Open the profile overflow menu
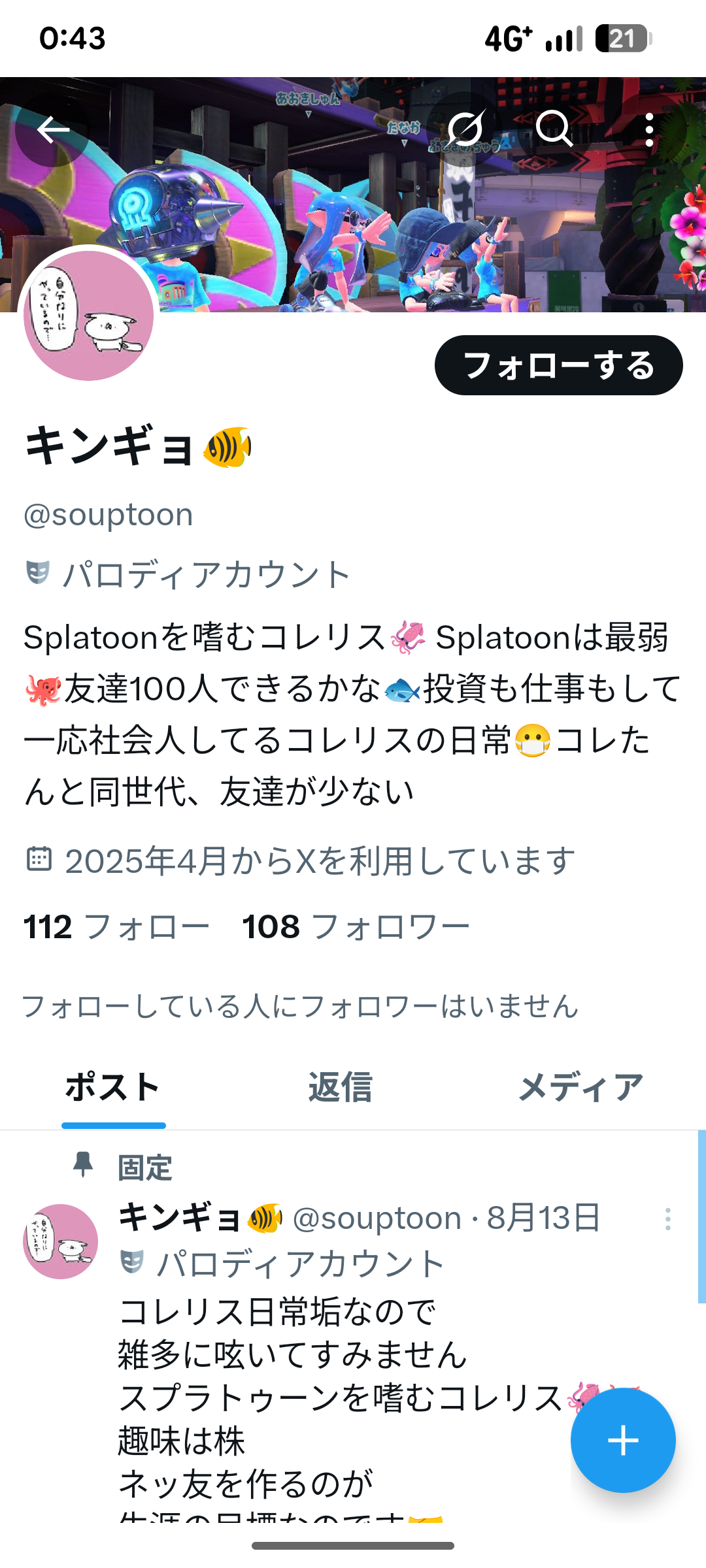The width and height of the screenshot is (706, 1568). [648, 129]
